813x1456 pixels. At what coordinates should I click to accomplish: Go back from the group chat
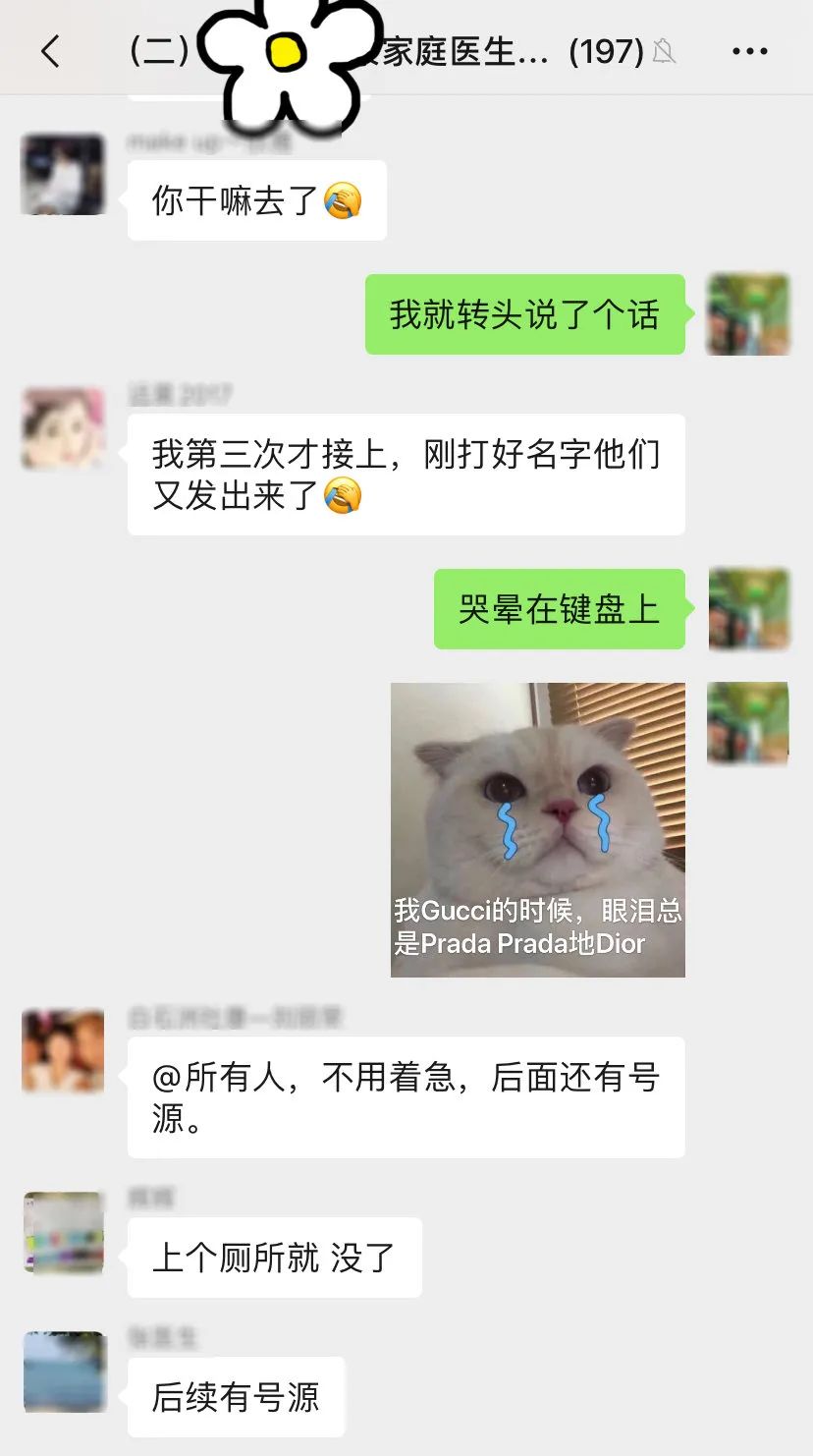point(51,51)
